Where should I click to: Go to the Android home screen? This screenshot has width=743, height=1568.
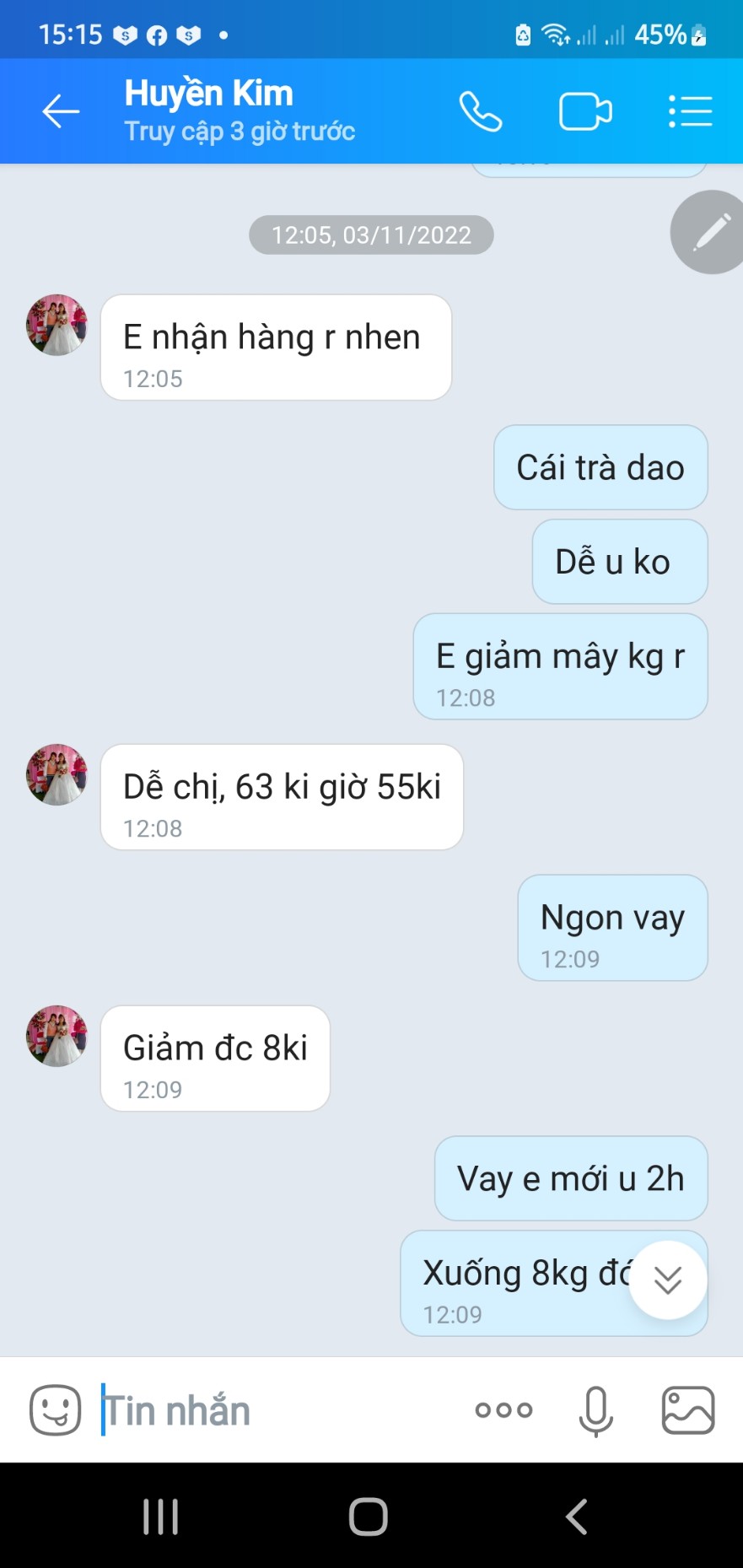(x=369, y=1517)
